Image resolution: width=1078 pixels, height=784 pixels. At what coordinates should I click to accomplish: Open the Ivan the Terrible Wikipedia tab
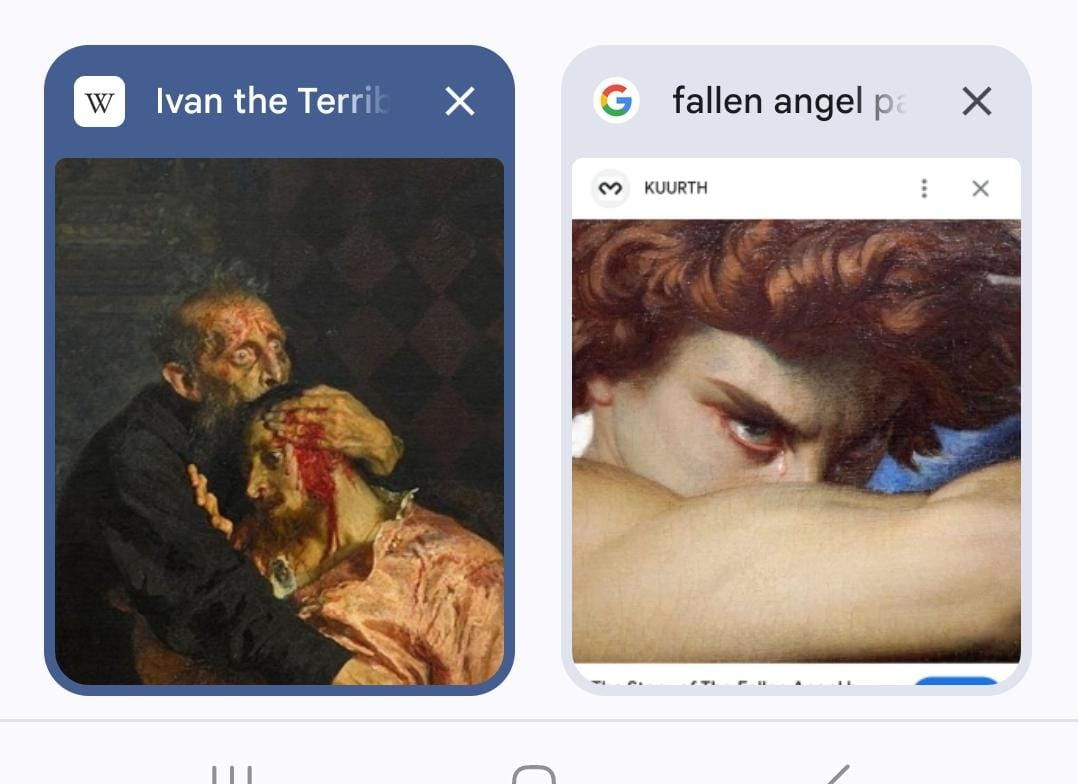[x=279, y=420]
